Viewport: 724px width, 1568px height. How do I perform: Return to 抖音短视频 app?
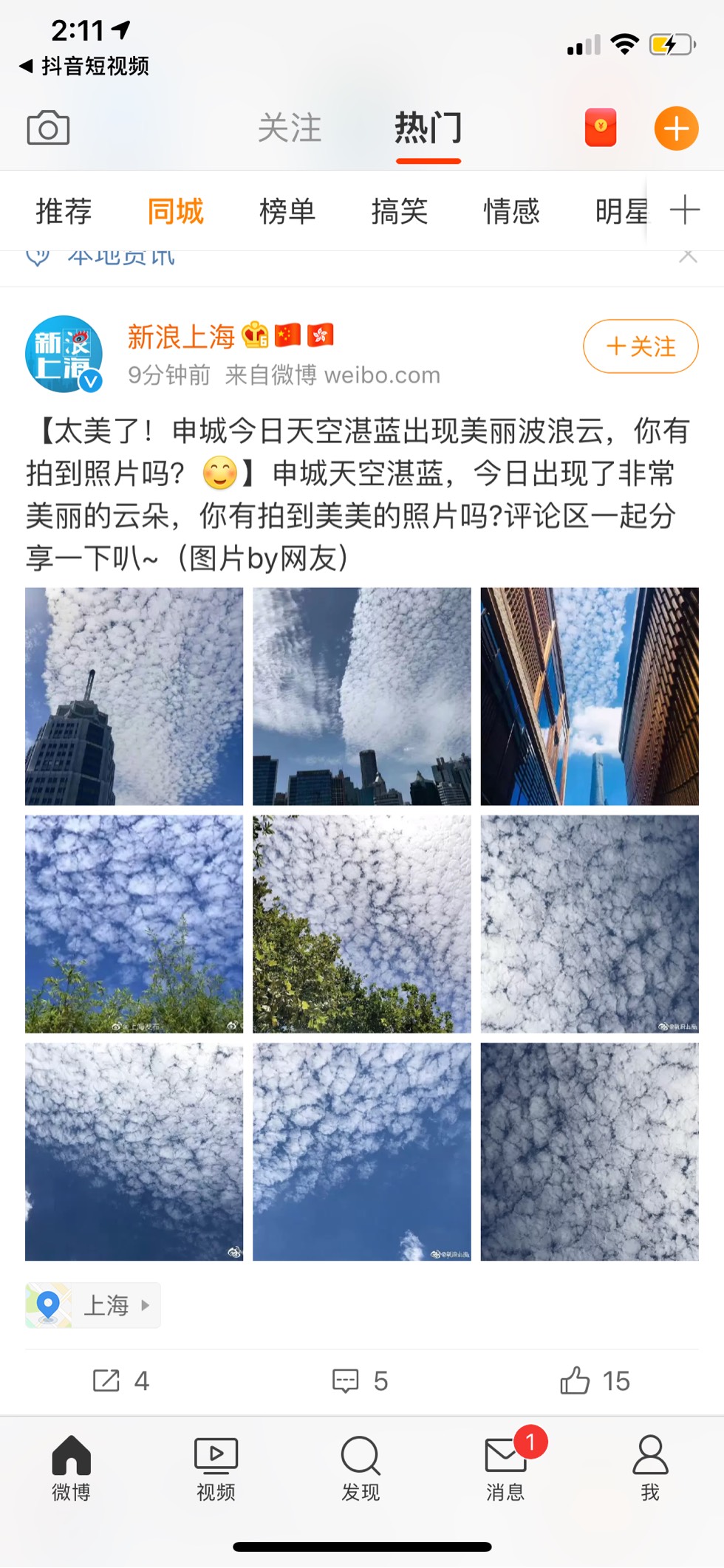click(x=84, y=66)
